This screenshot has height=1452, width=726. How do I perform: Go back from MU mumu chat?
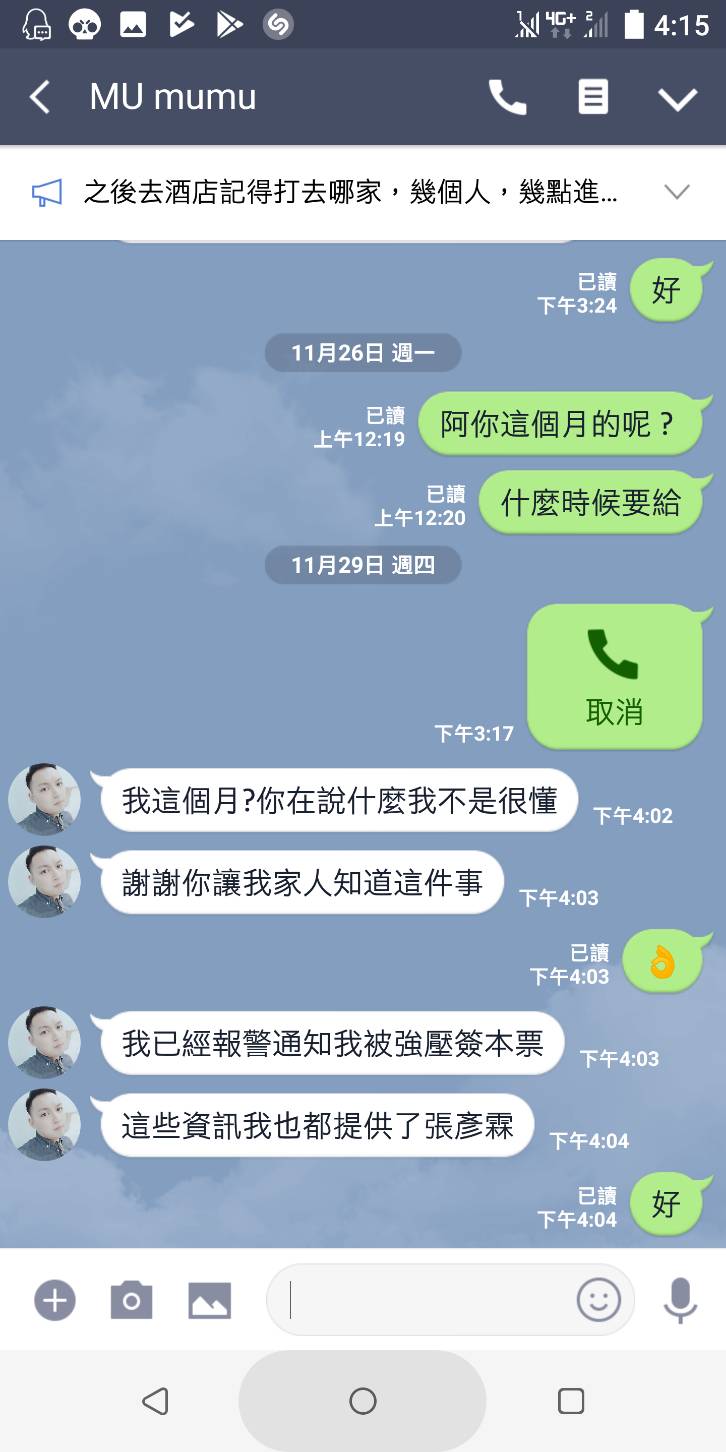pos(40,97)
